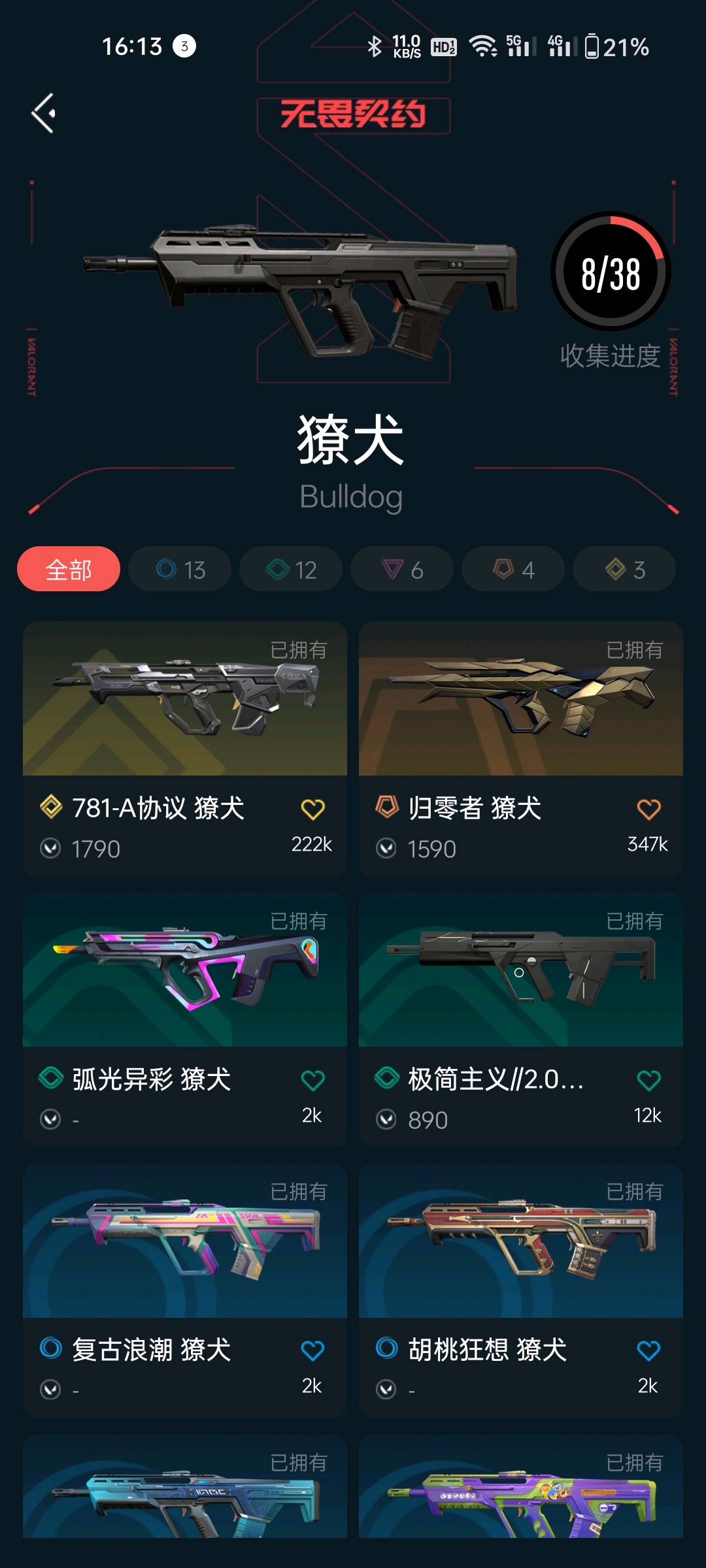The height and width of the screenshot is (1568, 706).
Task: Filter by the yellow tier showing 3
Action: click(x=624, y=569)
